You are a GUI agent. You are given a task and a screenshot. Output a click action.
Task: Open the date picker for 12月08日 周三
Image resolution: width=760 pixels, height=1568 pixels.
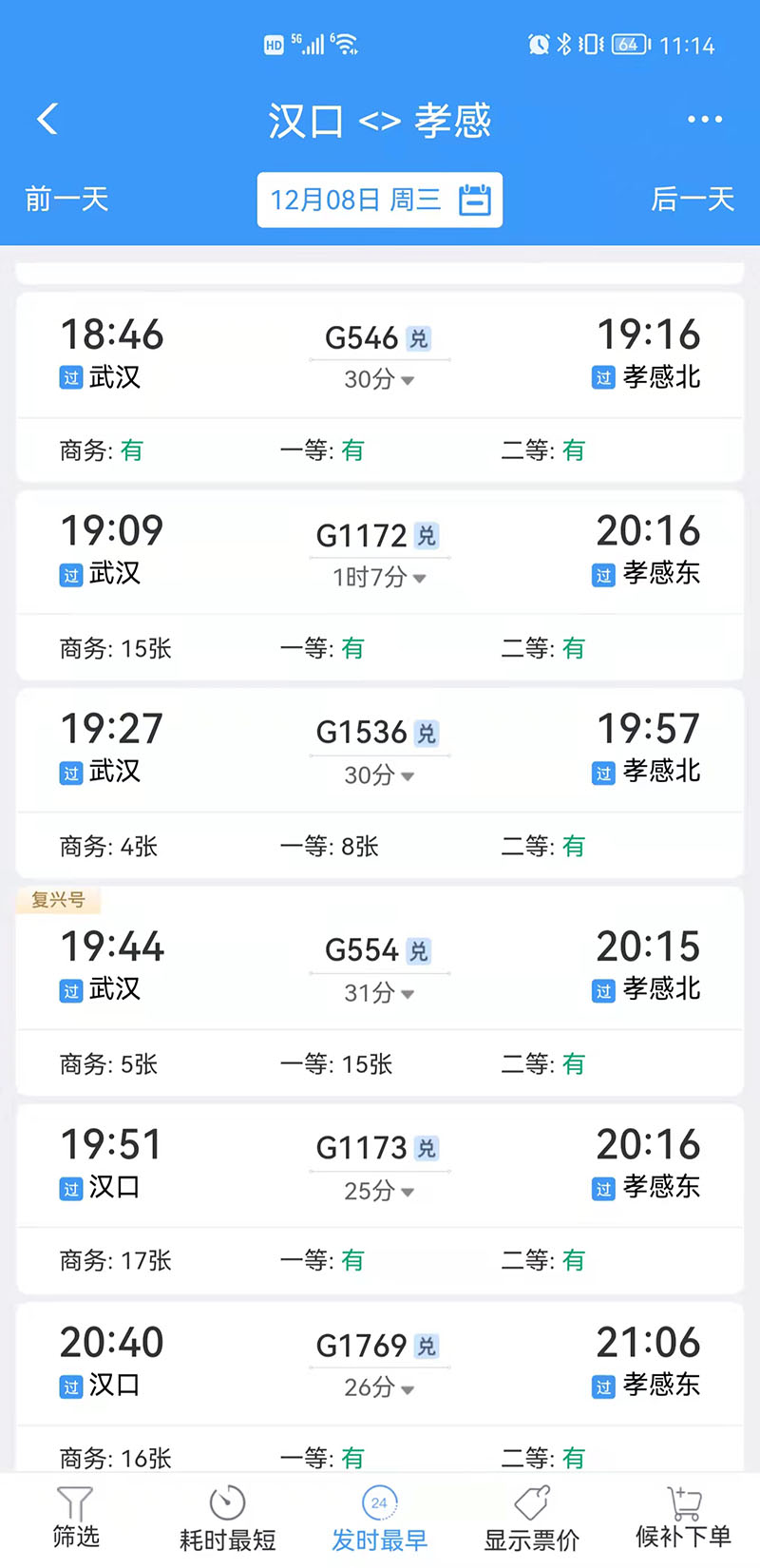pyautogui.click(x=379, y=200)
